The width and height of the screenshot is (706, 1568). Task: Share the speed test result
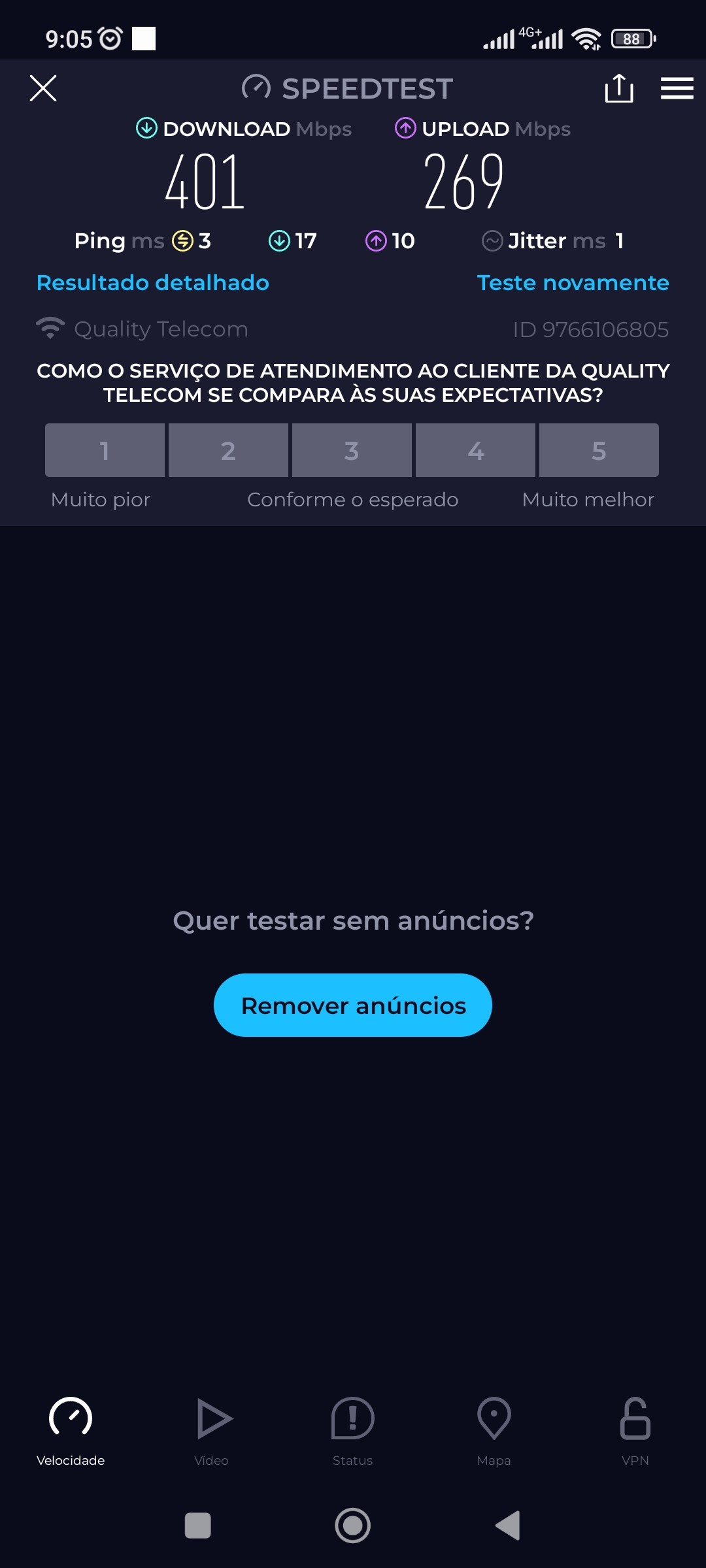[x=618, y=88]
